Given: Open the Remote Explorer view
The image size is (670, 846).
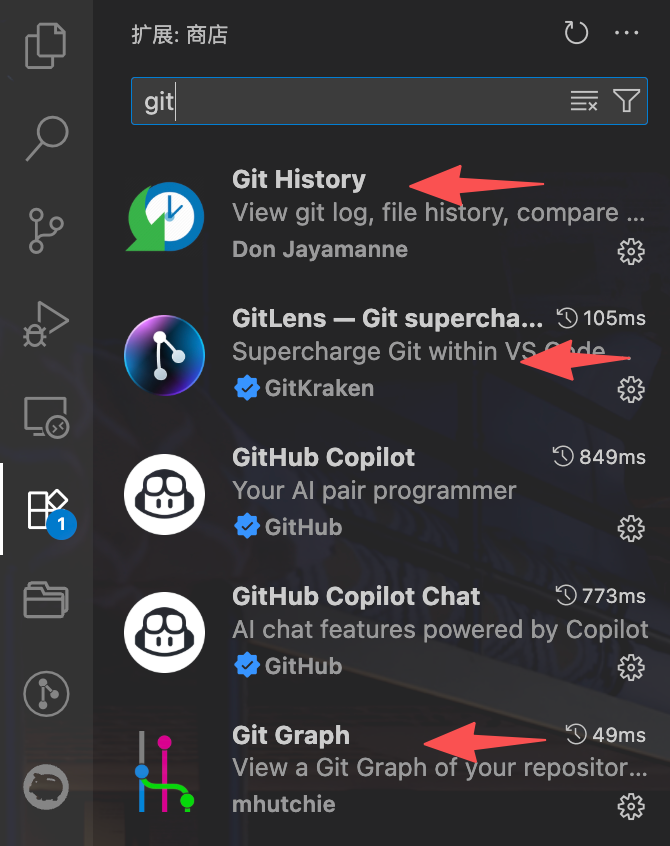Looking at the screenshot, I should point(46,415).
